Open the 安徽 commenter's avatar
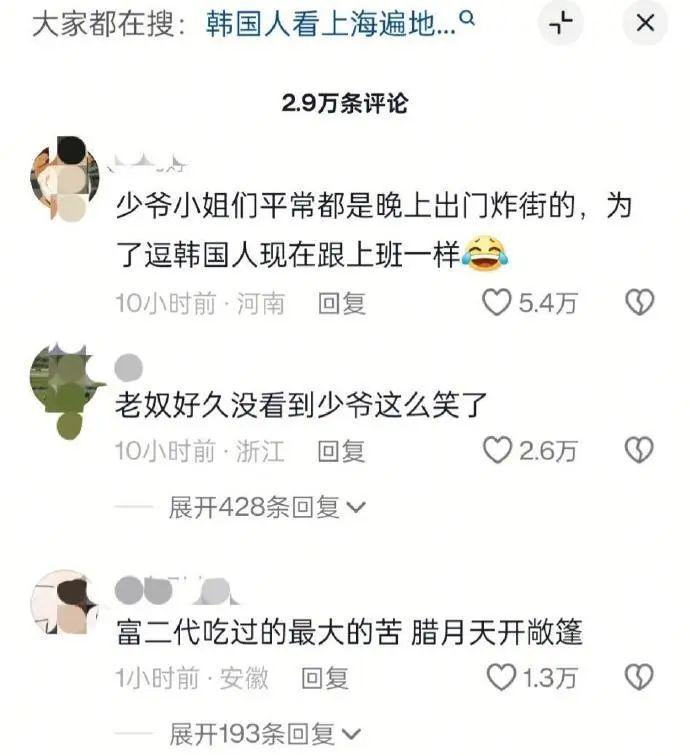 64,604
